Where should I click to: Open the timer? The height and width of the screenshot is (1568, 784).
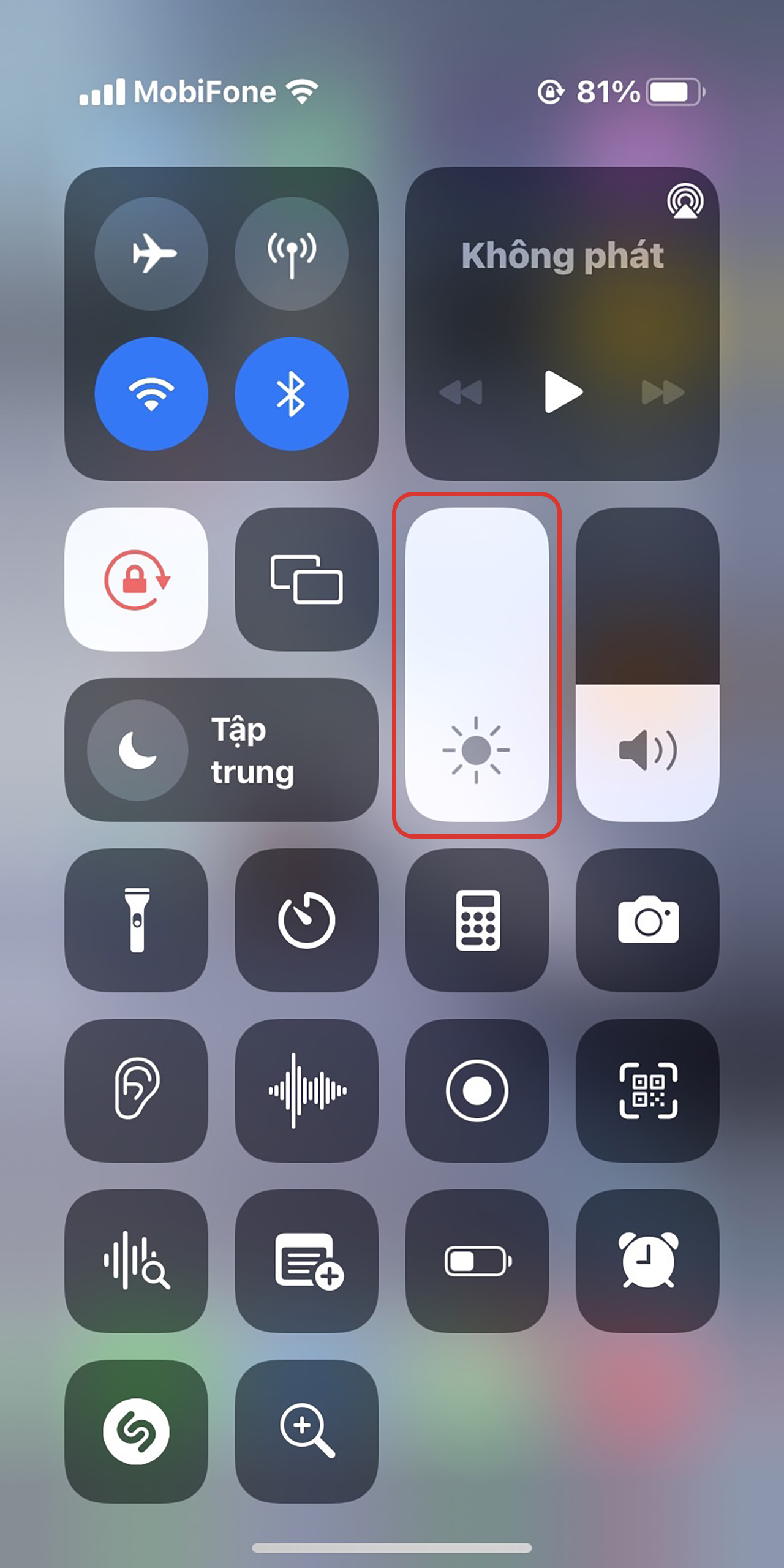click(x=306, y=920)
